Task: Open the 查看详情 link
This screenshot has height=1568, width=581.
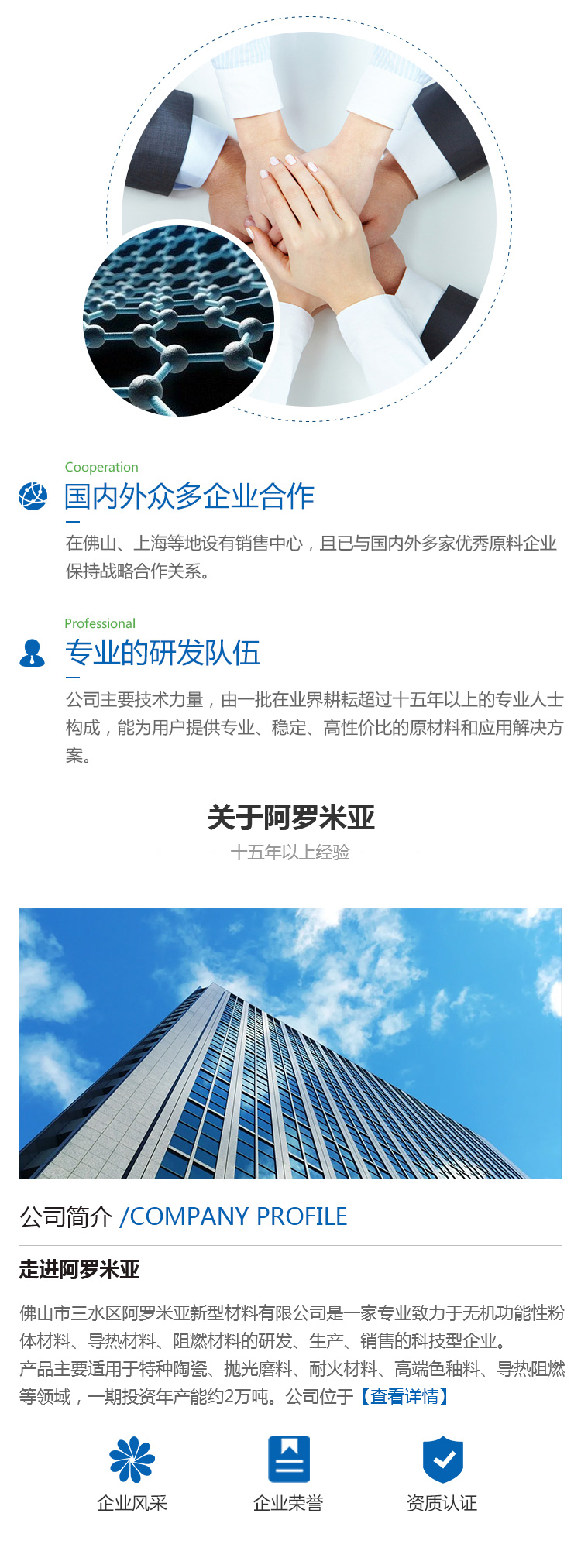Action: tap(404, 1396)
